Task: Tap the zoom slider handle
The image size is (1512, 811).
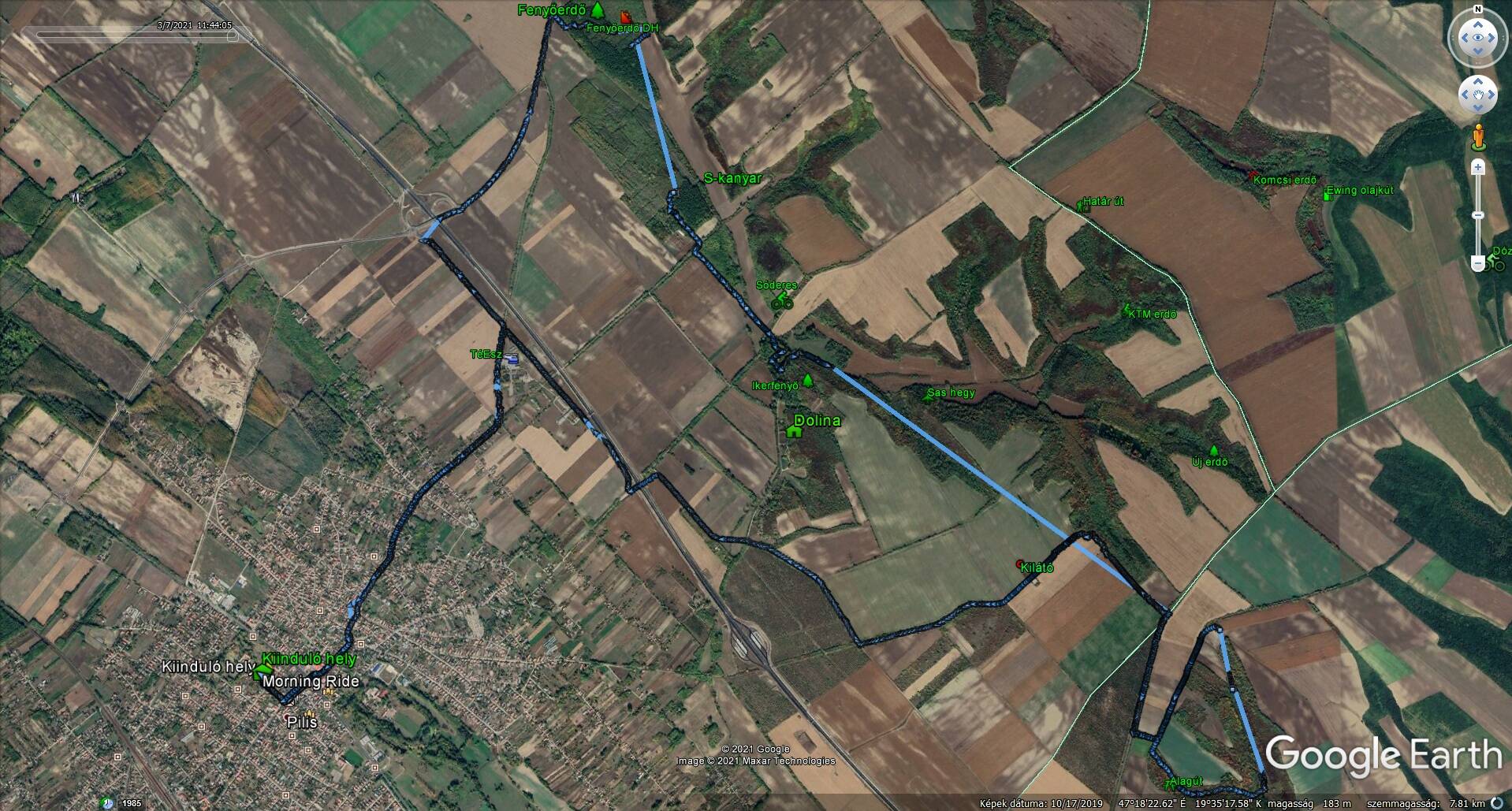Action: coord(1478,215)
